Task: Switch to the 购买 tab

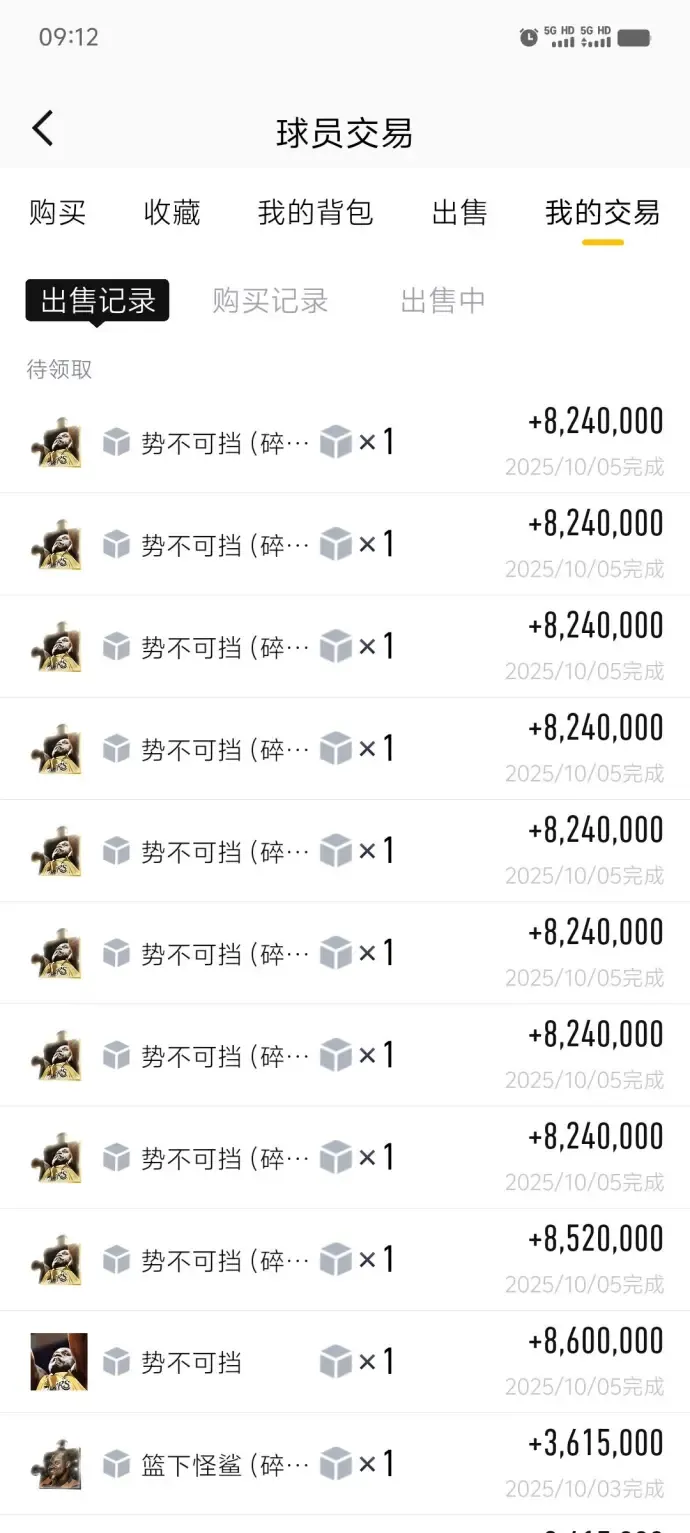Action: coord(57,213)
